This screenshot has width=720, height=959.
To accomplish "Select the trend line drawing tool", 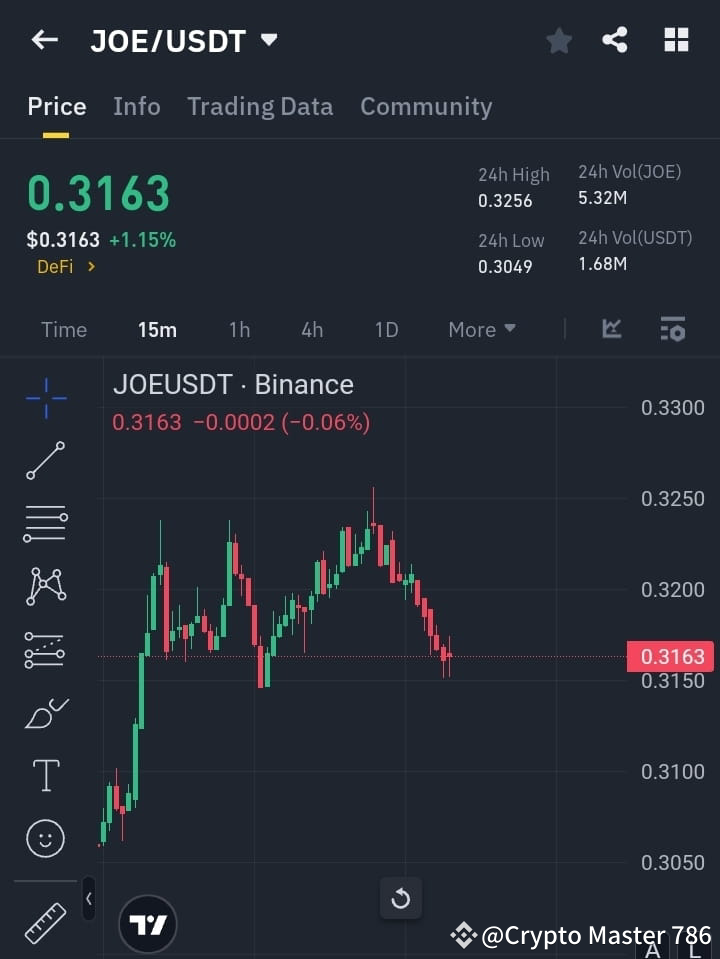I will [45, 461].
